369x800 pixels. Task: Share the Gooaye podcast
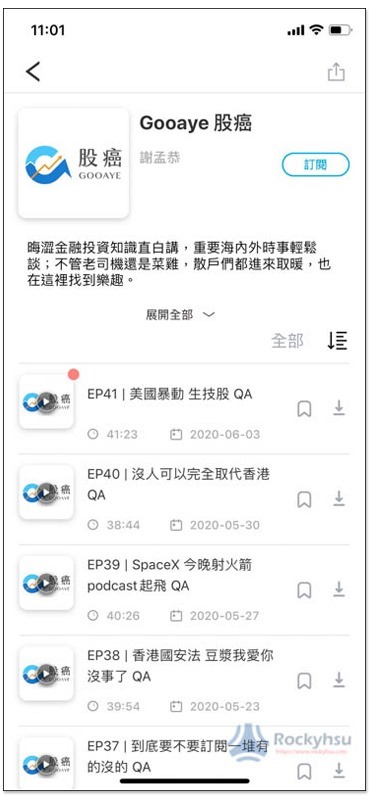tap(336, 71)
